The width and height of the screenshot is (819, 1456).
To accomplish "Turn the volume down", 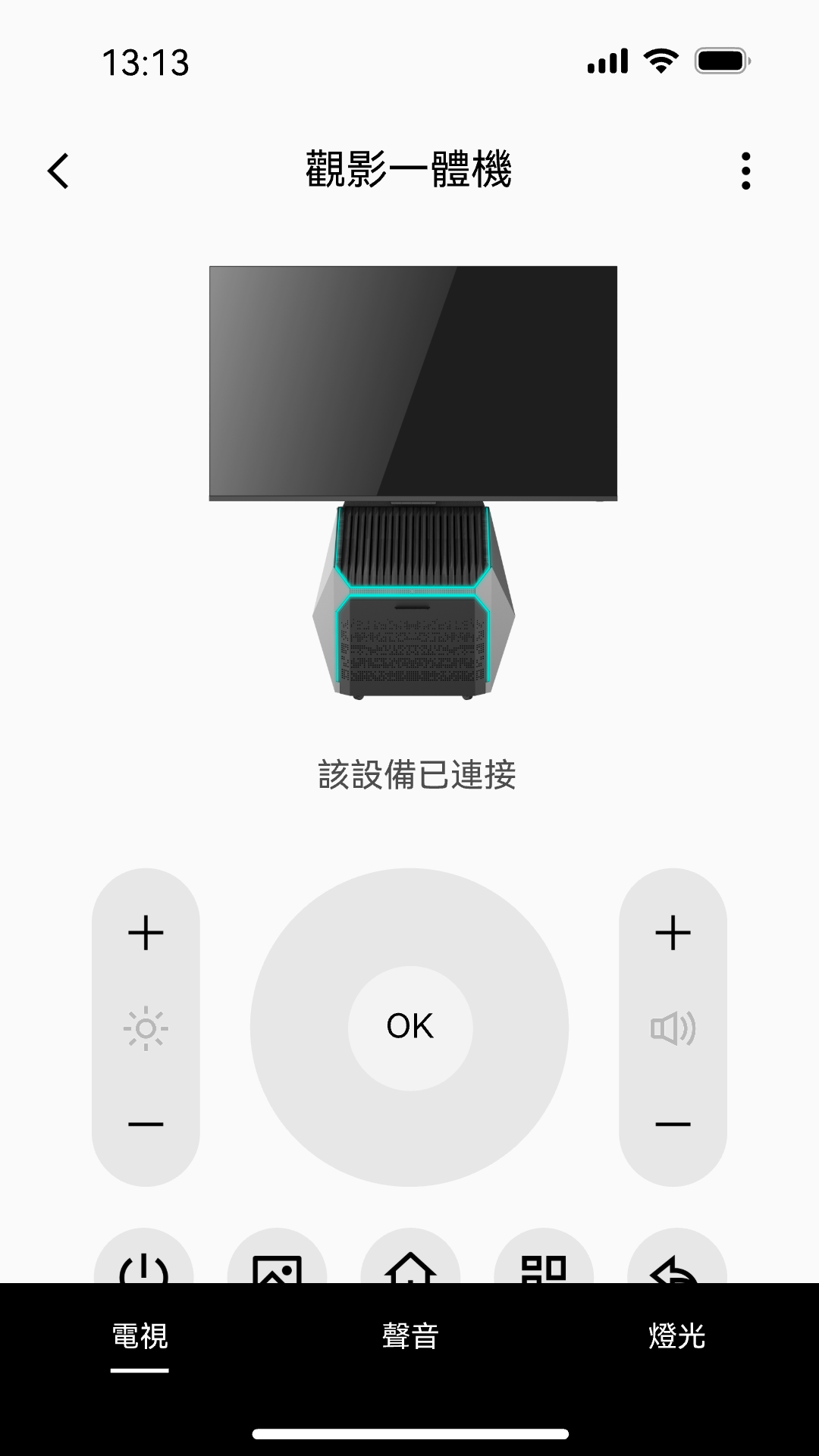I will click(x=673, y=1124).
